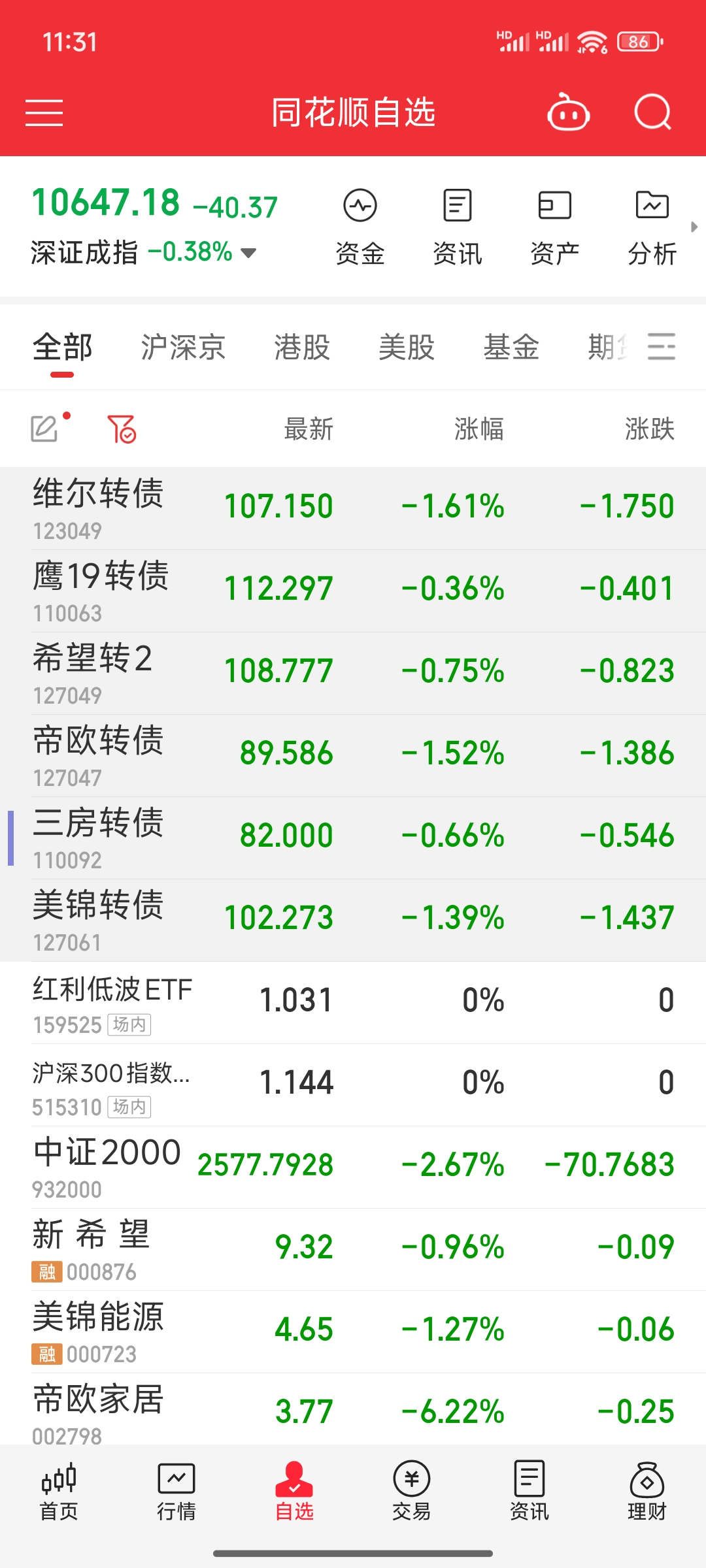This screenshot has width=706, height=1568.
Task: Edit the watchlist with pencil icon
Action: click(x=44, y=429)
